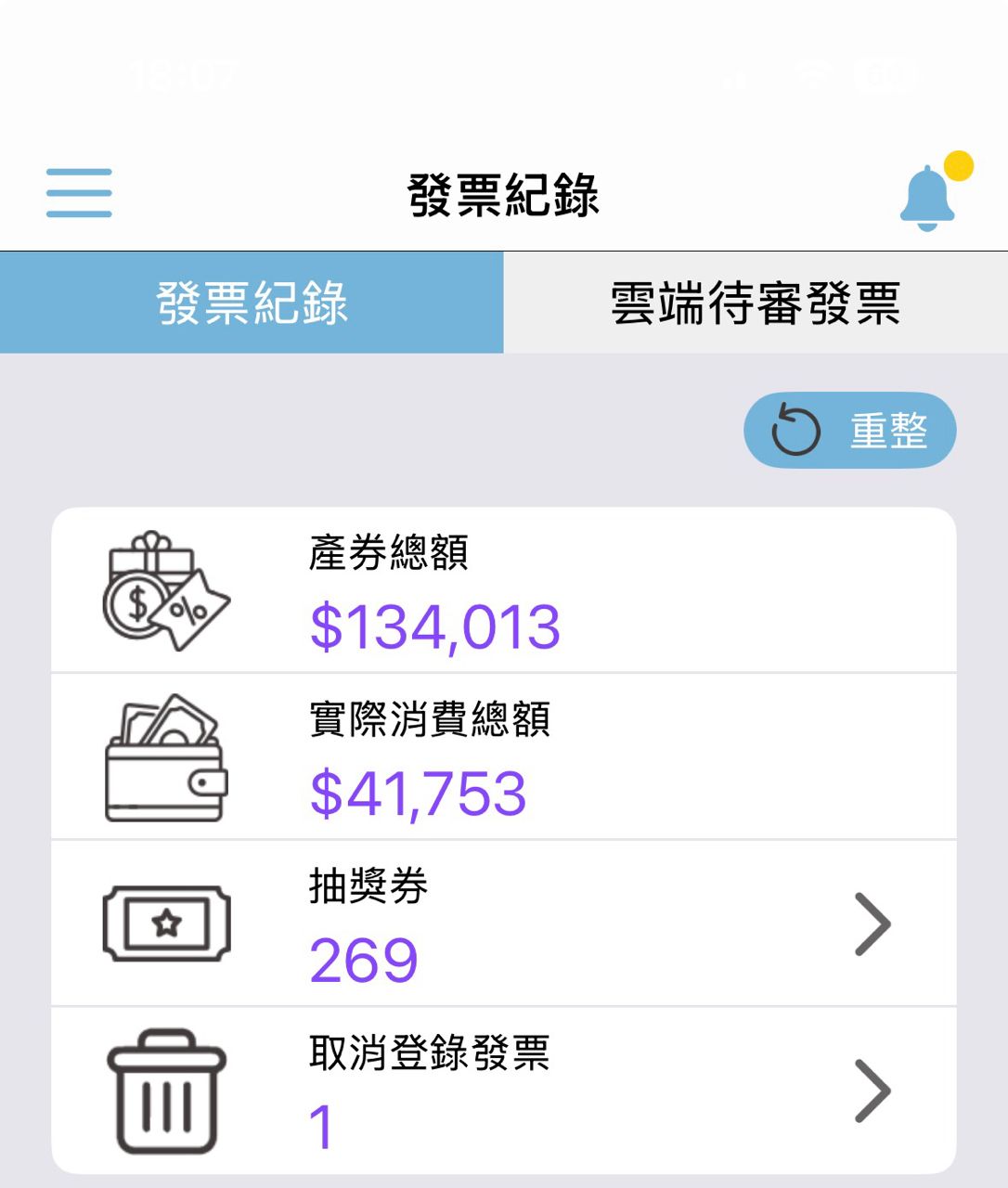The height and width of the screenshot is (1188, 1008).
Task: Select the 發票紀錄 tab
Action: coord(252,303)
